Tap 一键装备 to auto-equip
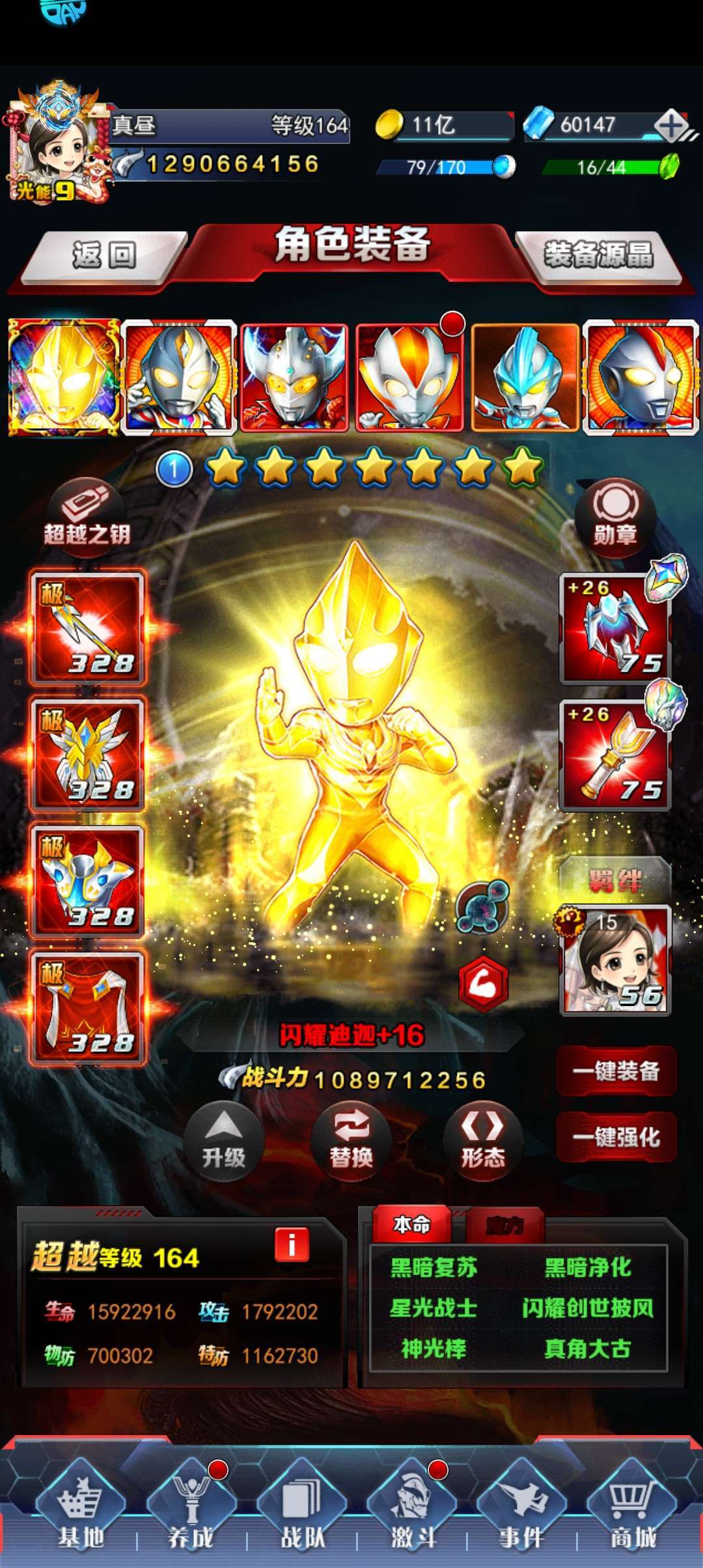703x1568 pixels. (616, 1071)
